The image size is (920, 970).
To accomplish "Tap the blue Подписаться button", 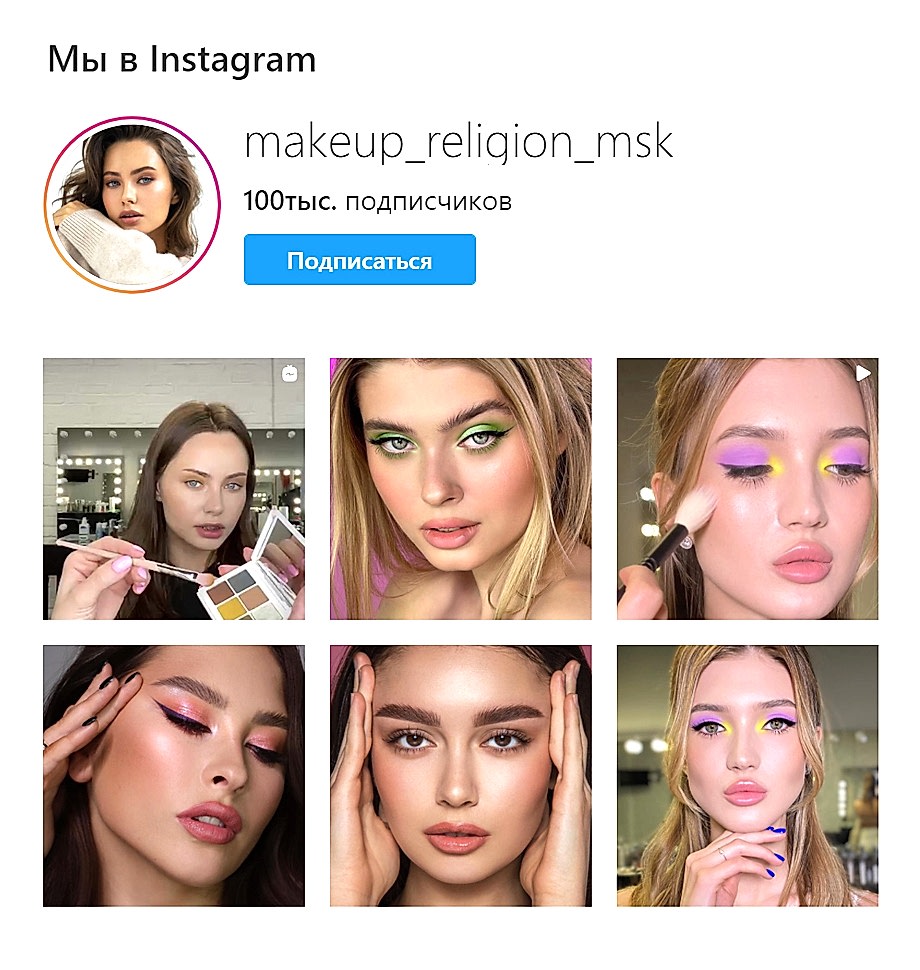I will pos(359,260).
